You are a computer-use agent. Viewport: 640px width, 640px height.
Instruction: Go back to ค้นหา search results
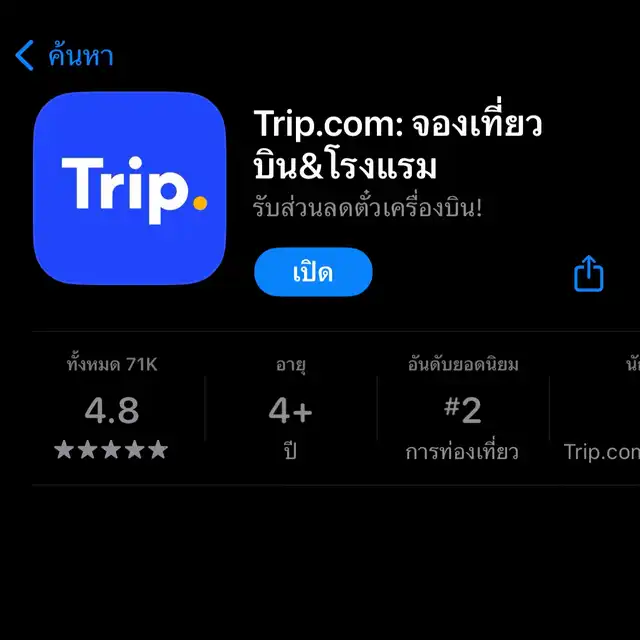(x=64, y=56)
